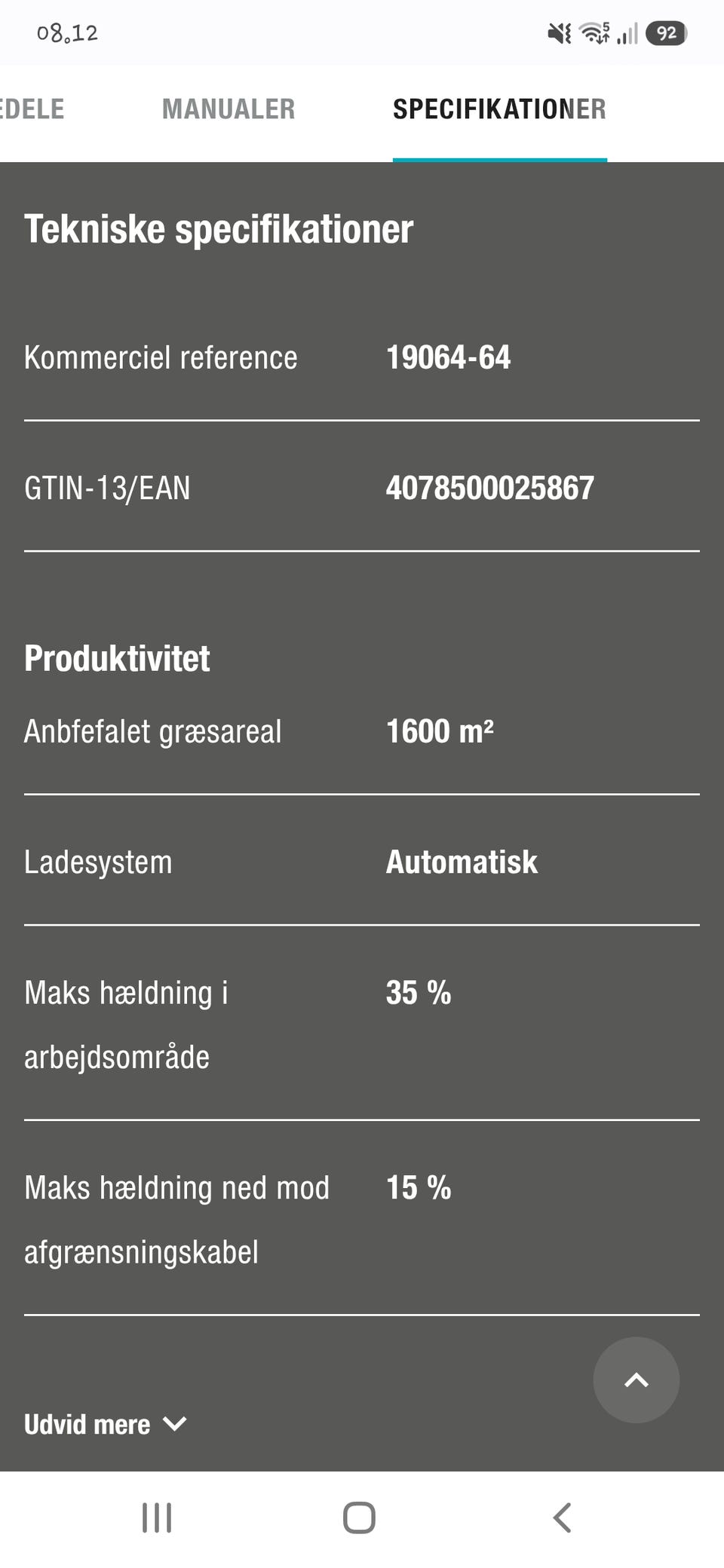Switch to the Manualer tab
Screen dimensions: 724x1568
pyautogui.click(x=229, y=109)
